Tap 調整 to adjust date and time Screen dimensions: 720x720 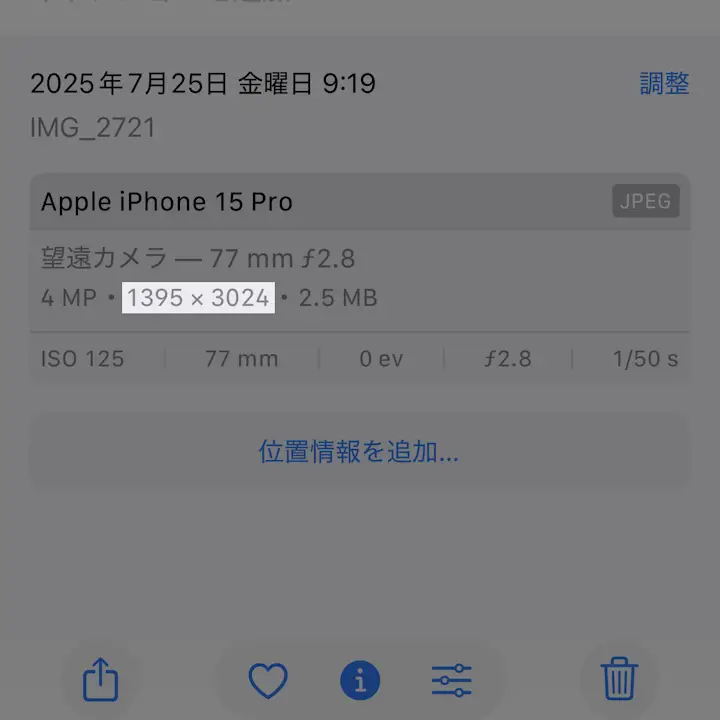click(664, 83)
